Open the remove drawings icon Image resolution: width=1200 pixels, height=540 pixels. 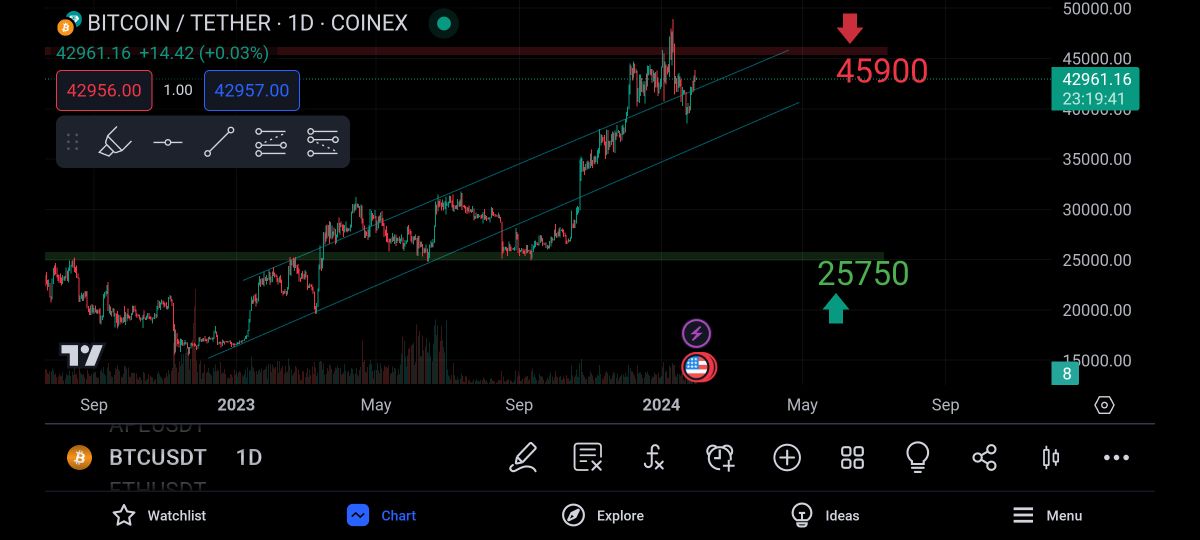[x=588, y=457]
